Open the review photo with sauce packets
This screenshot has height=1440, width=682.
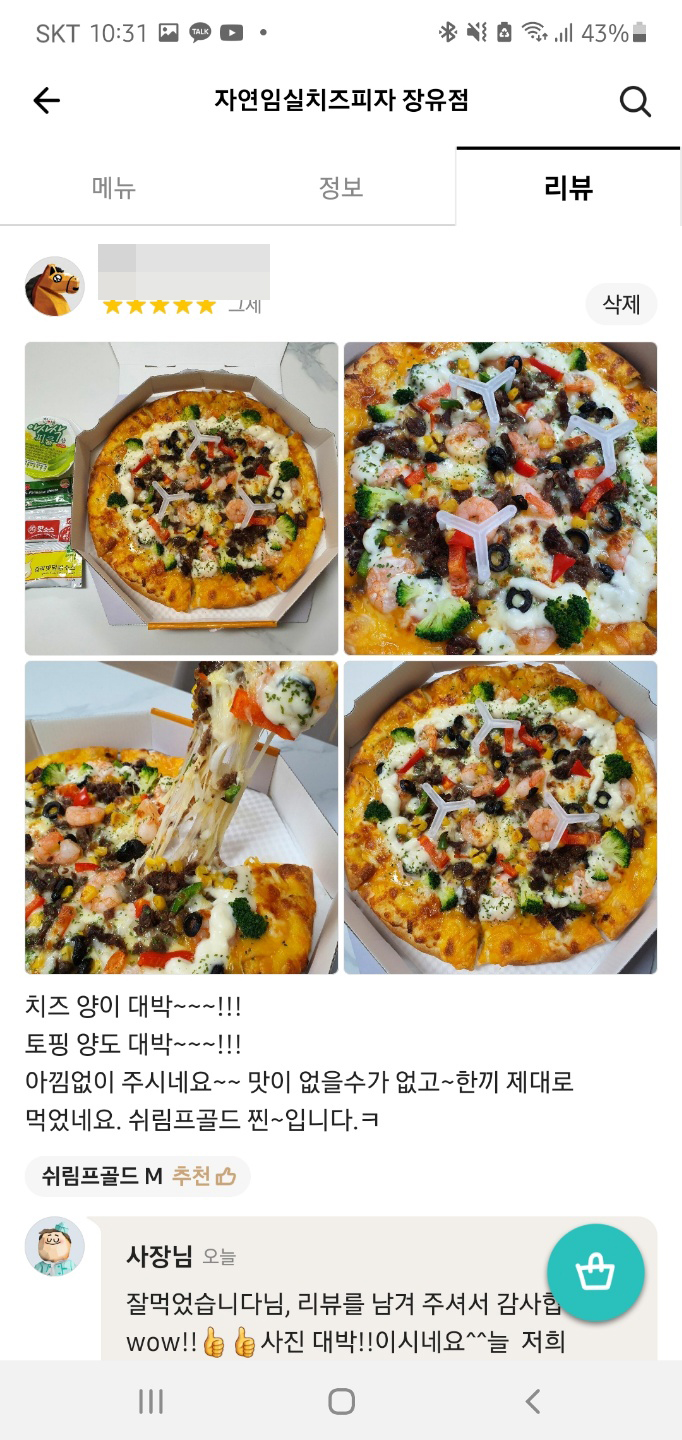181,498
